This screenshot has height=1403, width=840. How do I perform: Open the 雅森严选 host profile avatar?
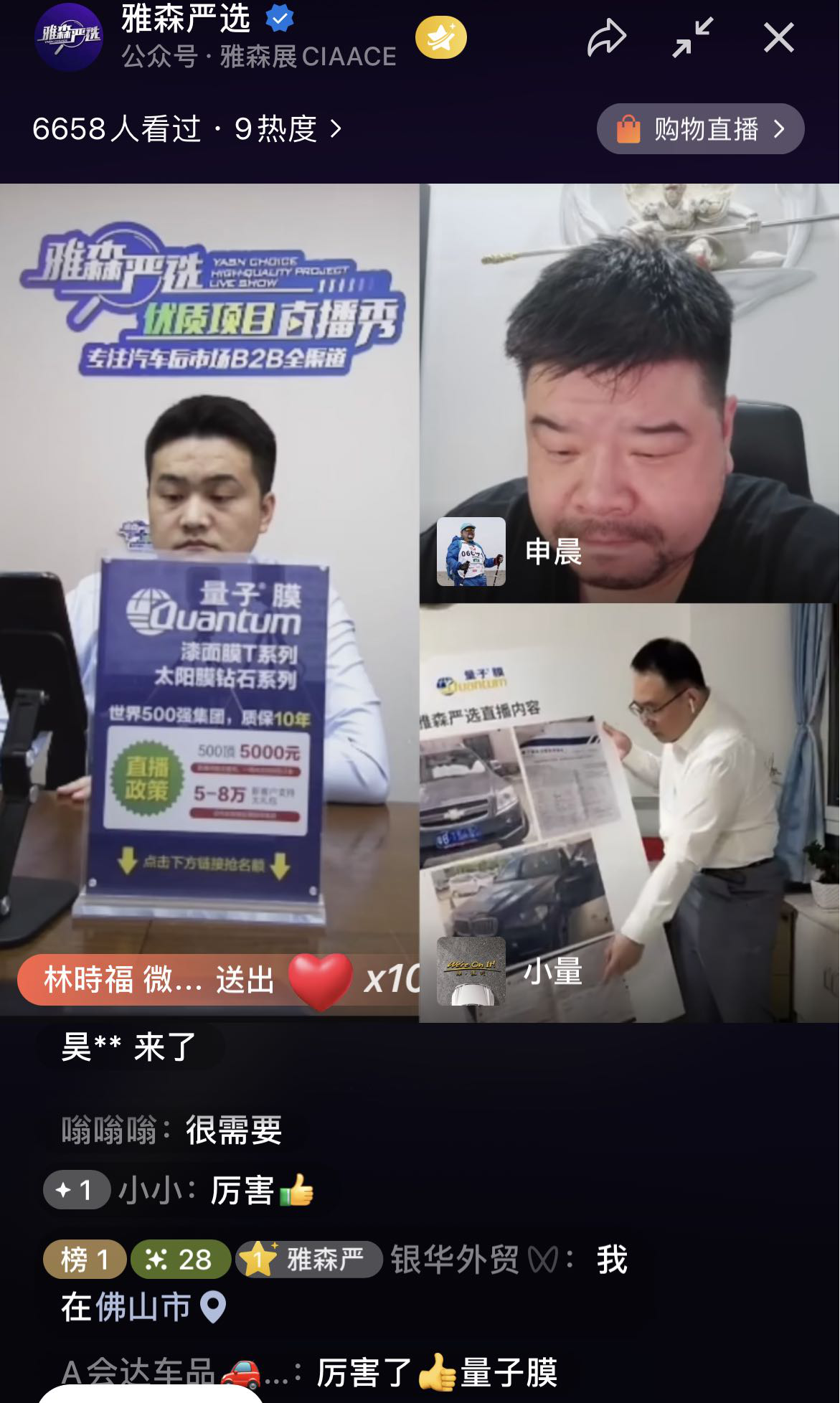68,37
